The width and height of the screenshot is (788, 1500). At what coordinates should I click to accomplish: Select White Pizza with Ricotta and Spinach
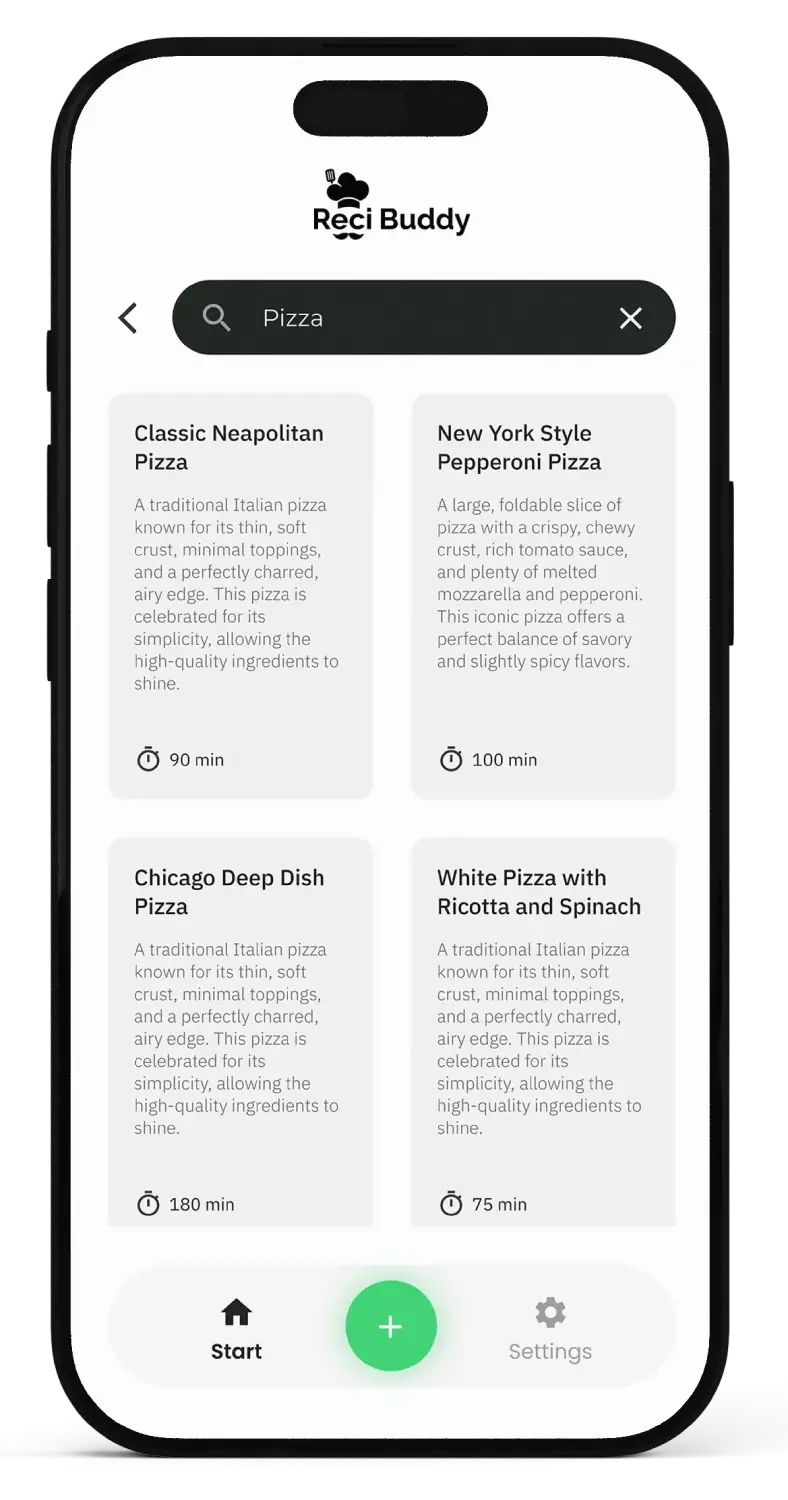543,1030
